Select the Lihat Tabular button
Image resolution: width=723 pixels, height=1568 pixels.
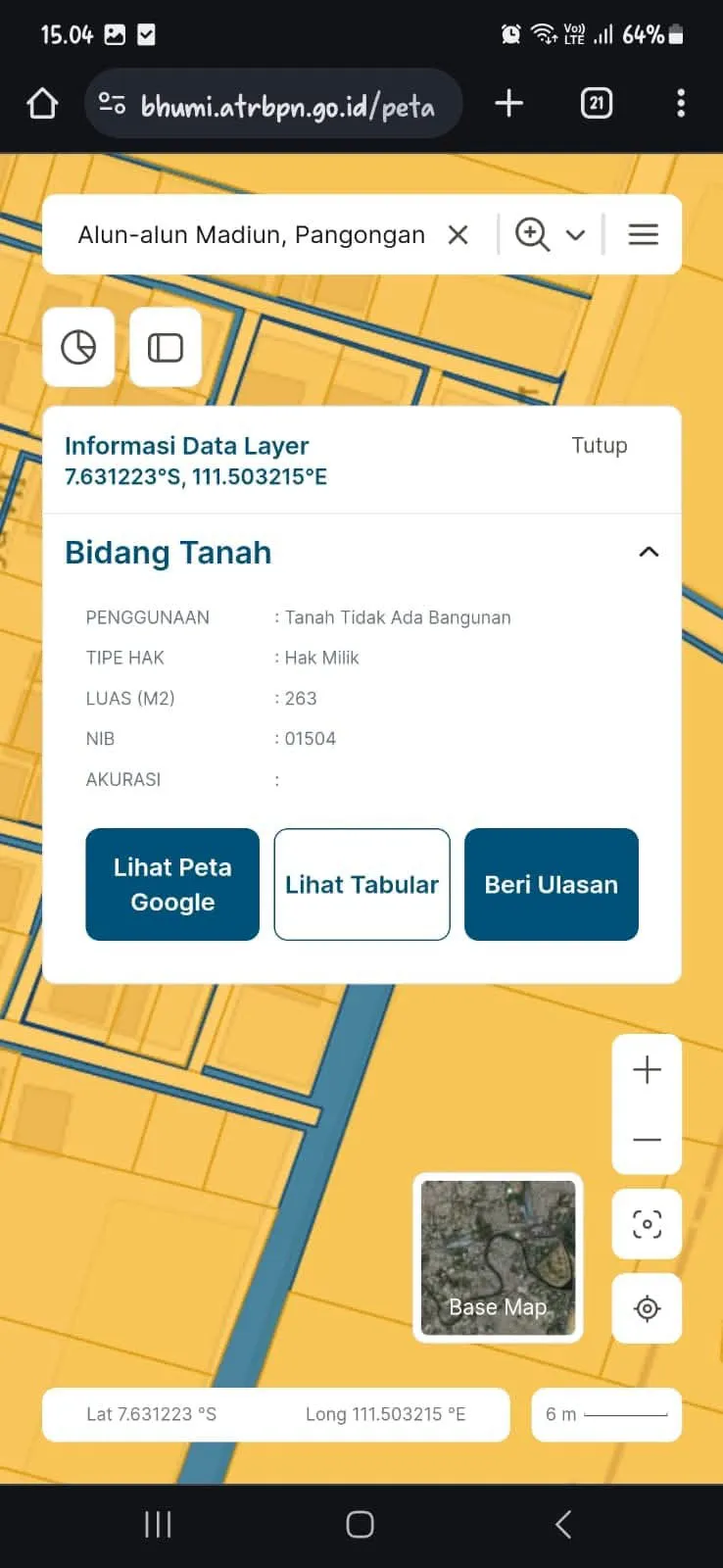point(361,884)
